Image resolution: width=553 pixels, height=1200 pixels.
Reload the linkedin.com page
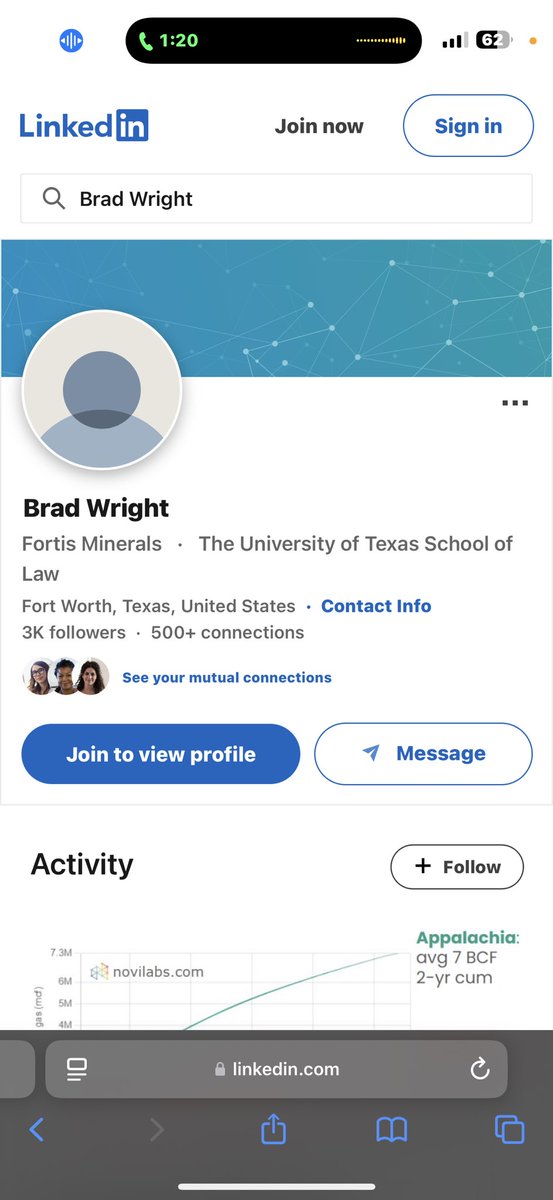[480, 1069]
